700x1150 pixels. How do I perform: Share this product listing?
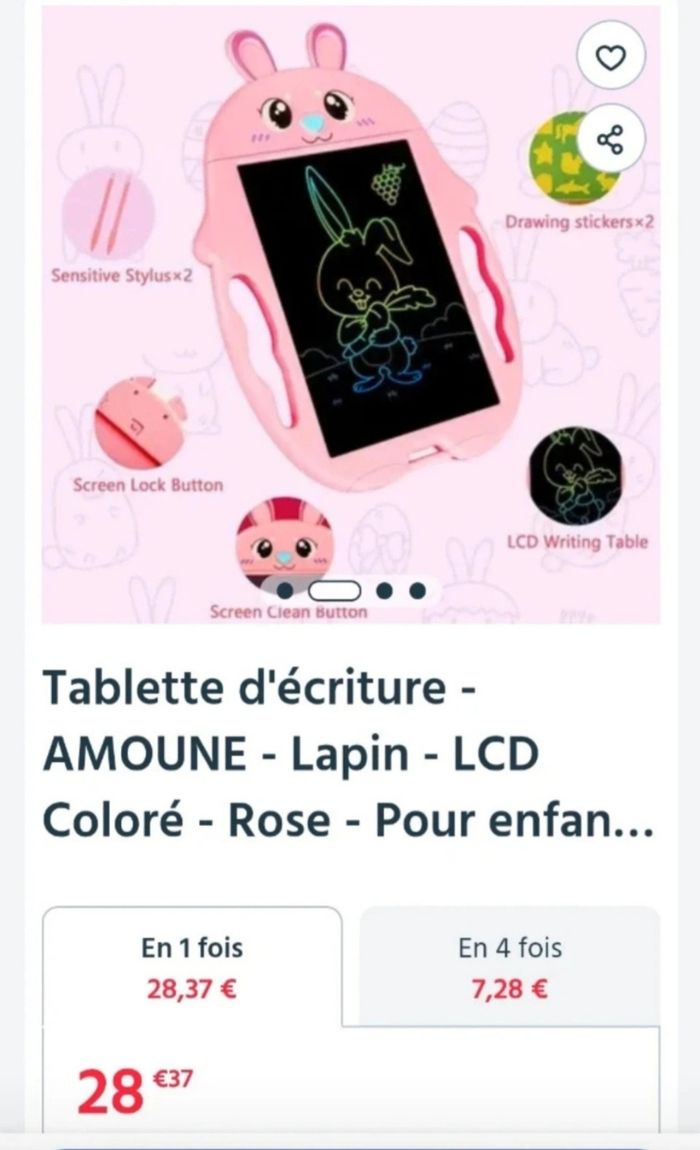(x=611, y=139)
